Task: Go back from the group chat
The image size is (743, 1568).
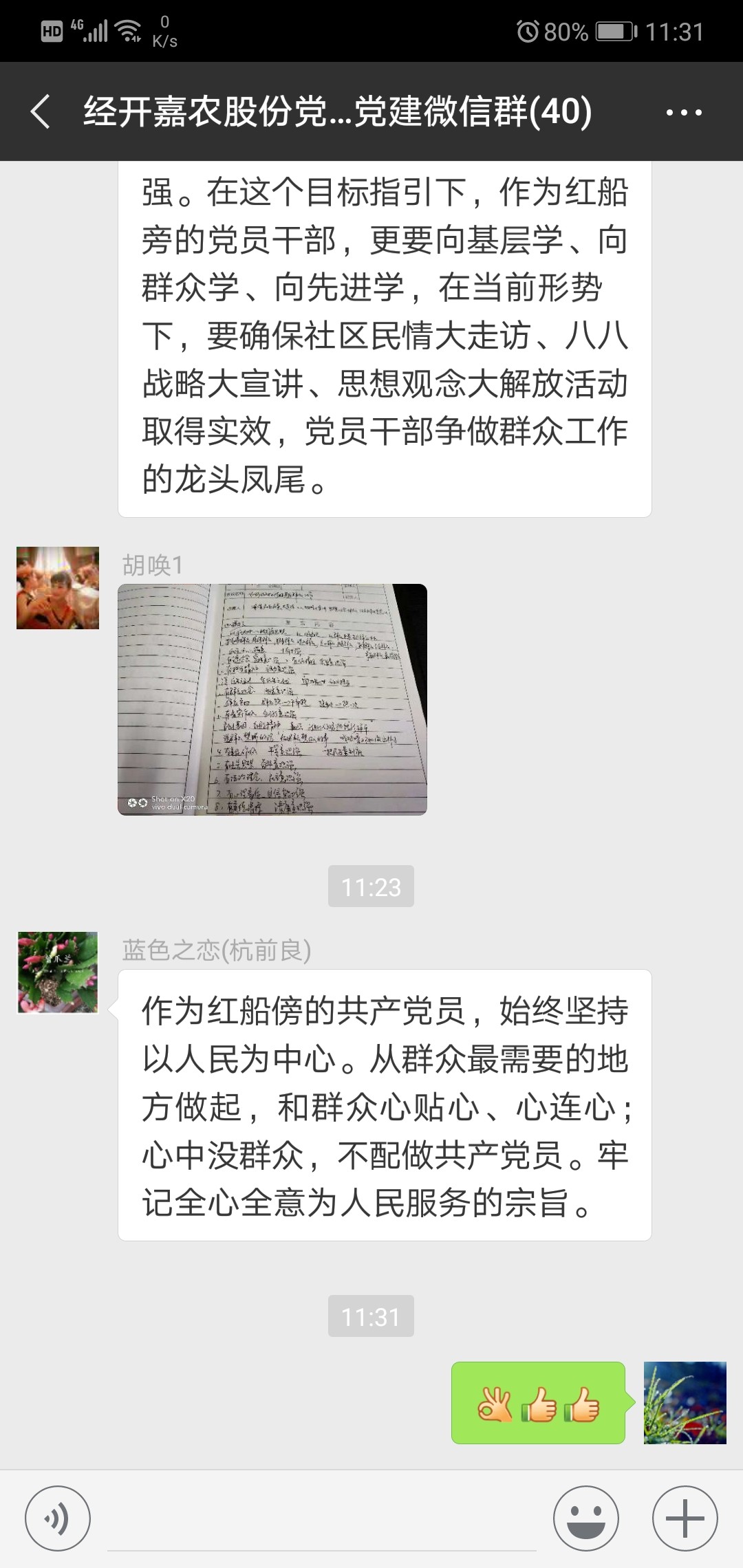Action: tap(41, 111)
